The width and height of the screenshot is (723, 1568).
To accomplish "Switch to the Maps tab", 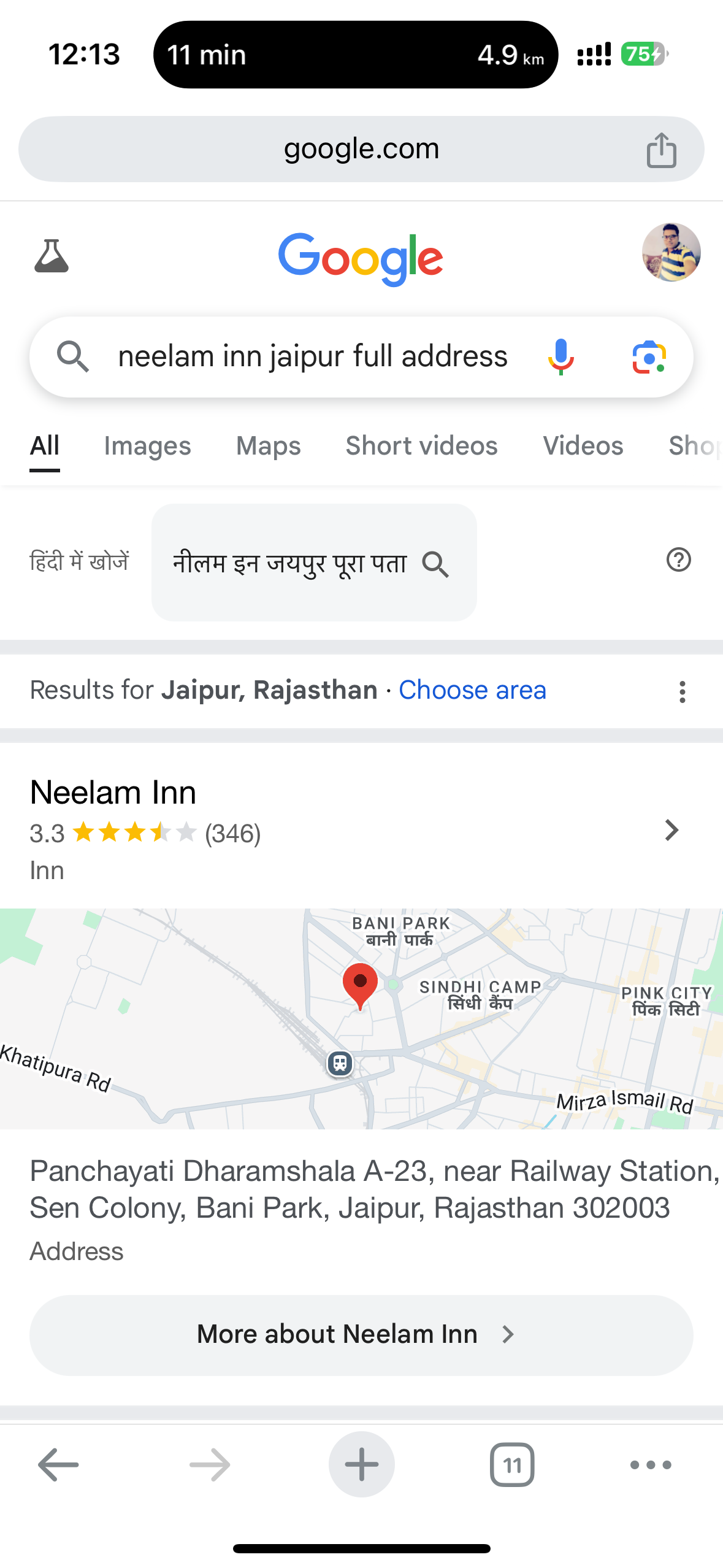I will click(x=268, y=446).
